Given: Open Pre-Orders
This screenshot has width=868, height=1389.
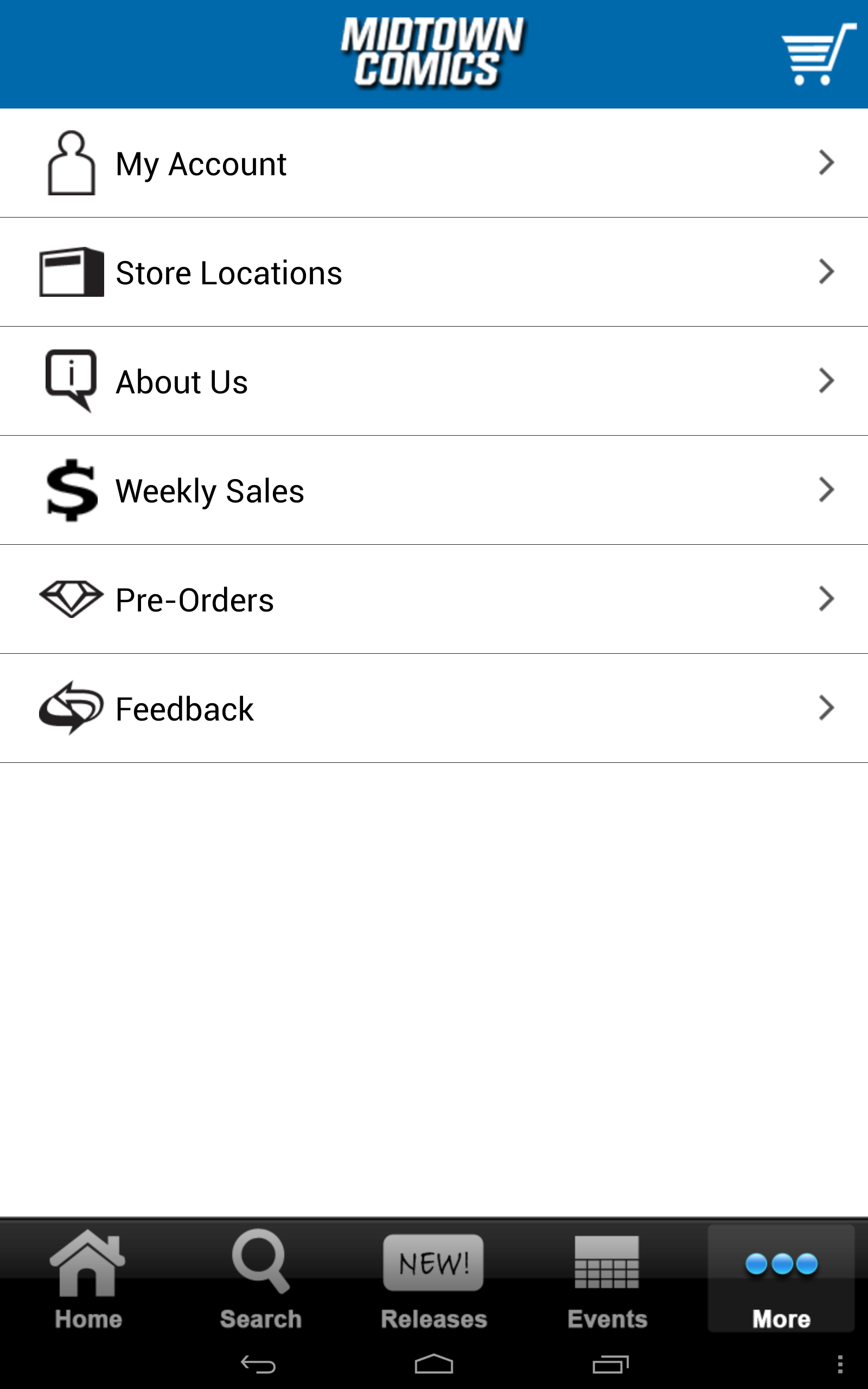Looking at the screenshot, I should (x=434, y=599).
